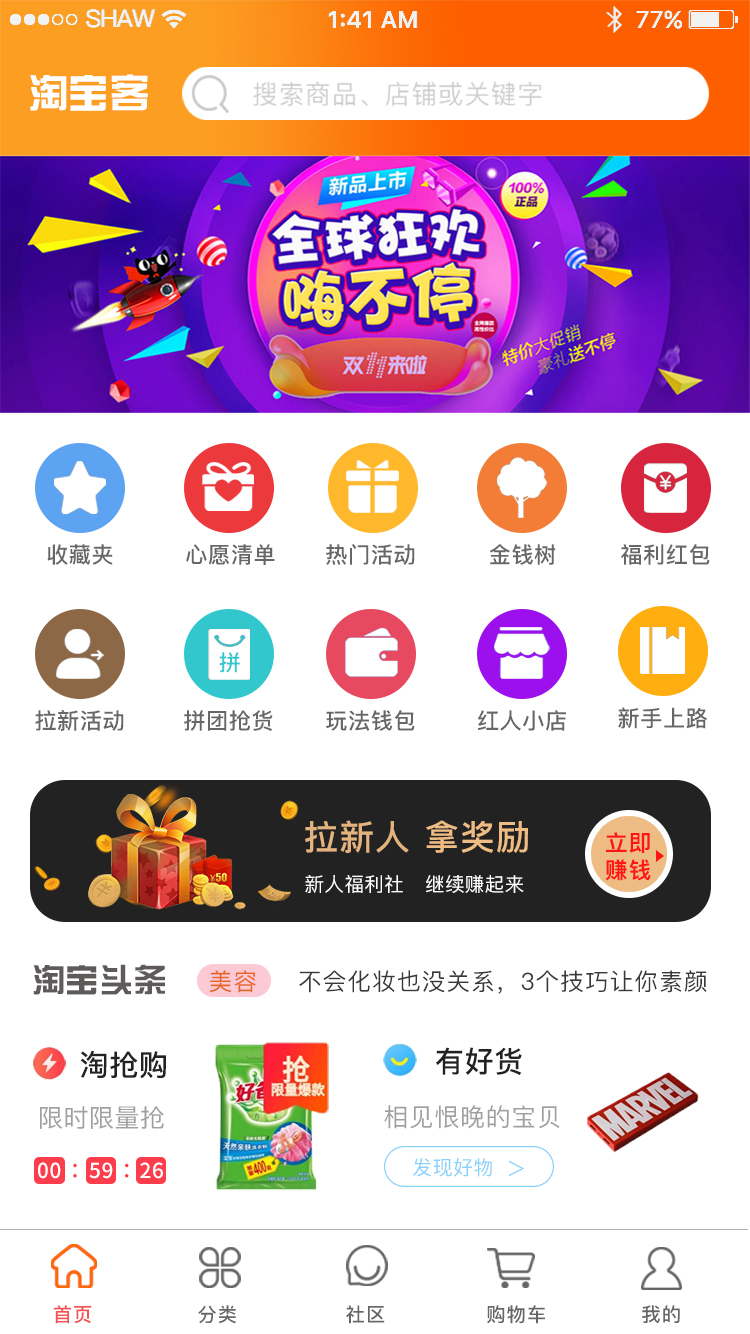This screenshot has width=750, height=1334.
Task: Read the 淘宝头条 makeup tips headline
Action: click(502, 982)
